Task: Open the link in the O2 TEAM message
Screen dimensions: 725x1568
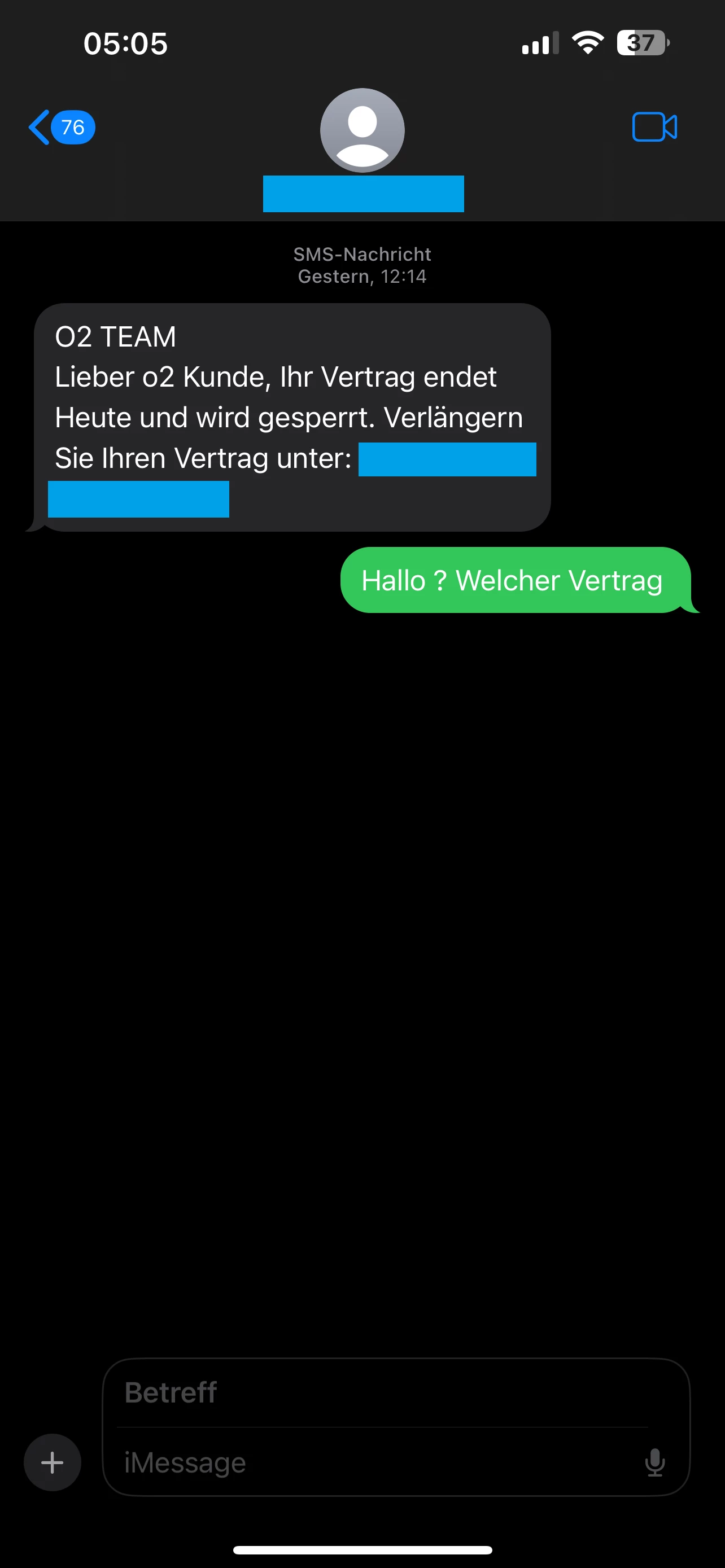Action: point(447,459)
